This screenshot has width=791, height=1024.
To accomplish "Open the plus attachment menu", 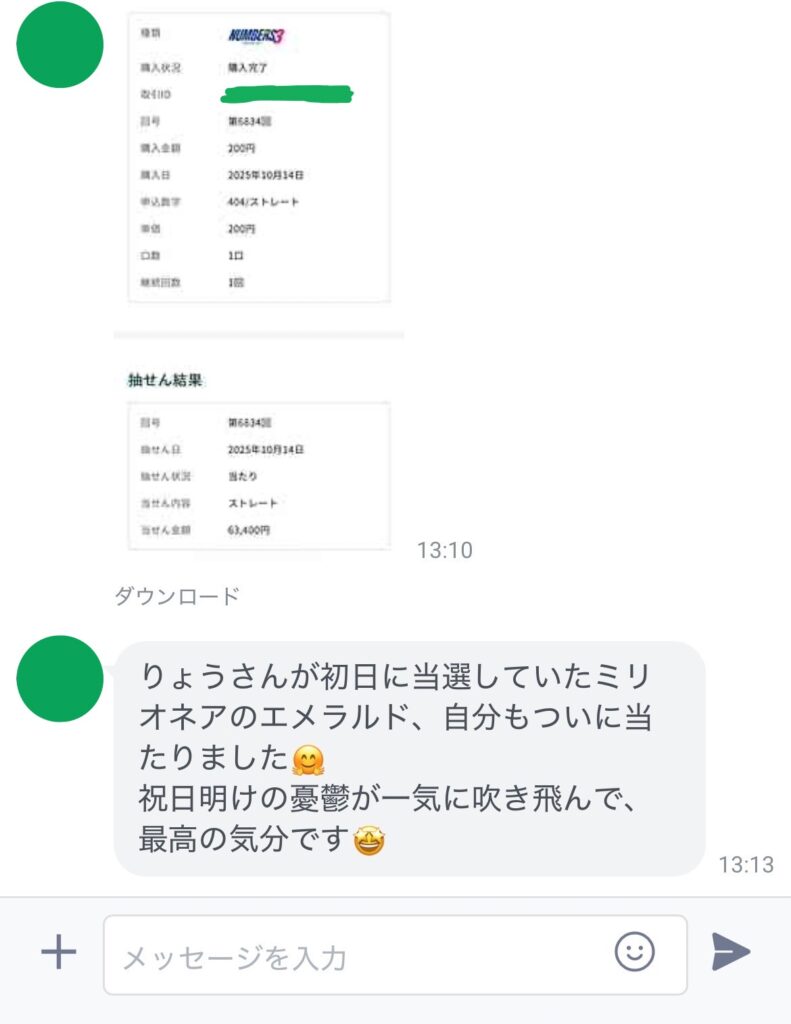I will pyautogui.click(x=59, y=952).
